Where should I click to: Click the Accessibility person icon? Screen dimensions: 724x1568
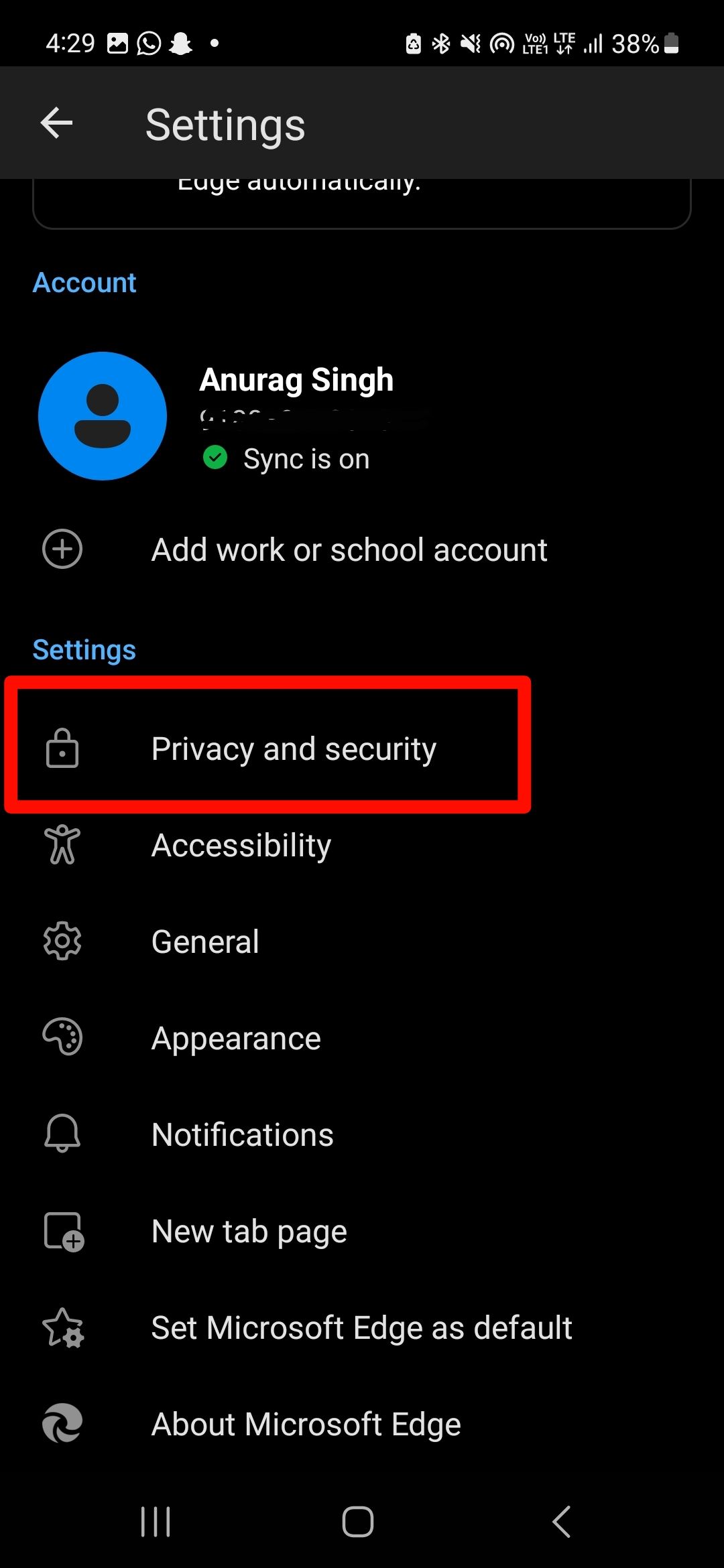click(62, 846)
